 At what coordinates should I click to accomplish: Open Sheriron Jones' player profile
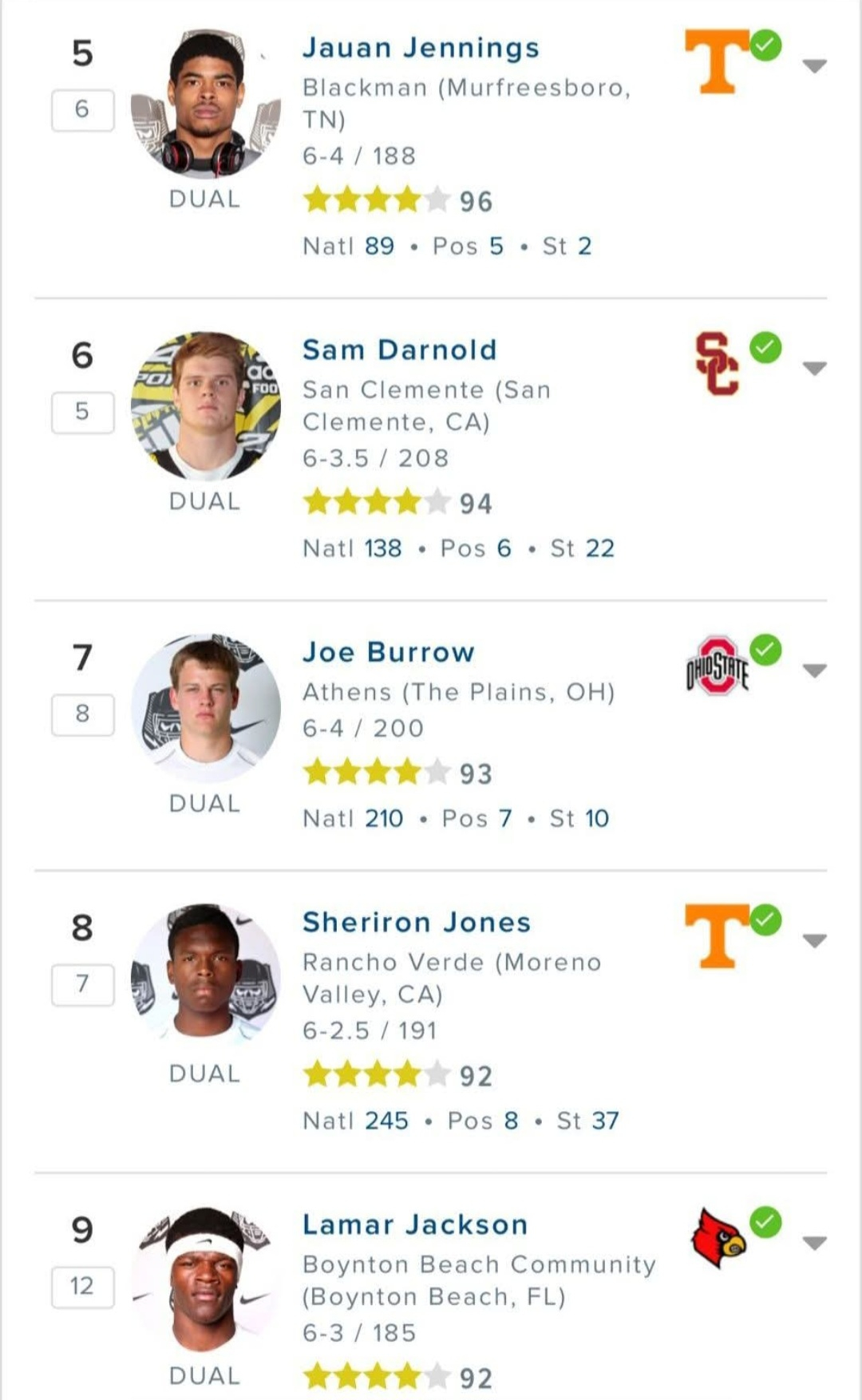[x=416, y=923]
